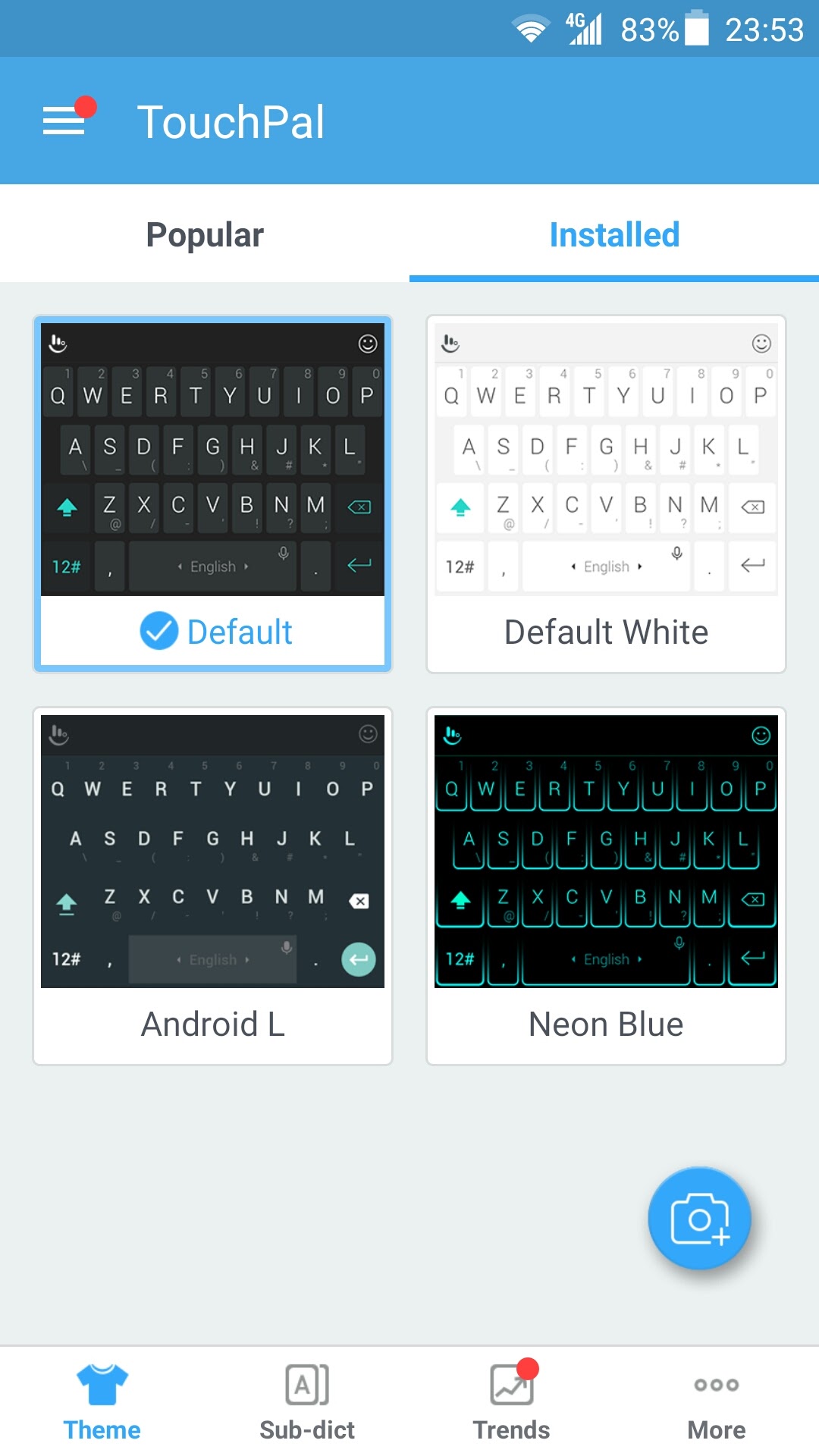819x1456 pixels.
Task: Apply the Default White theme
Action: click(x=606, y=494)
